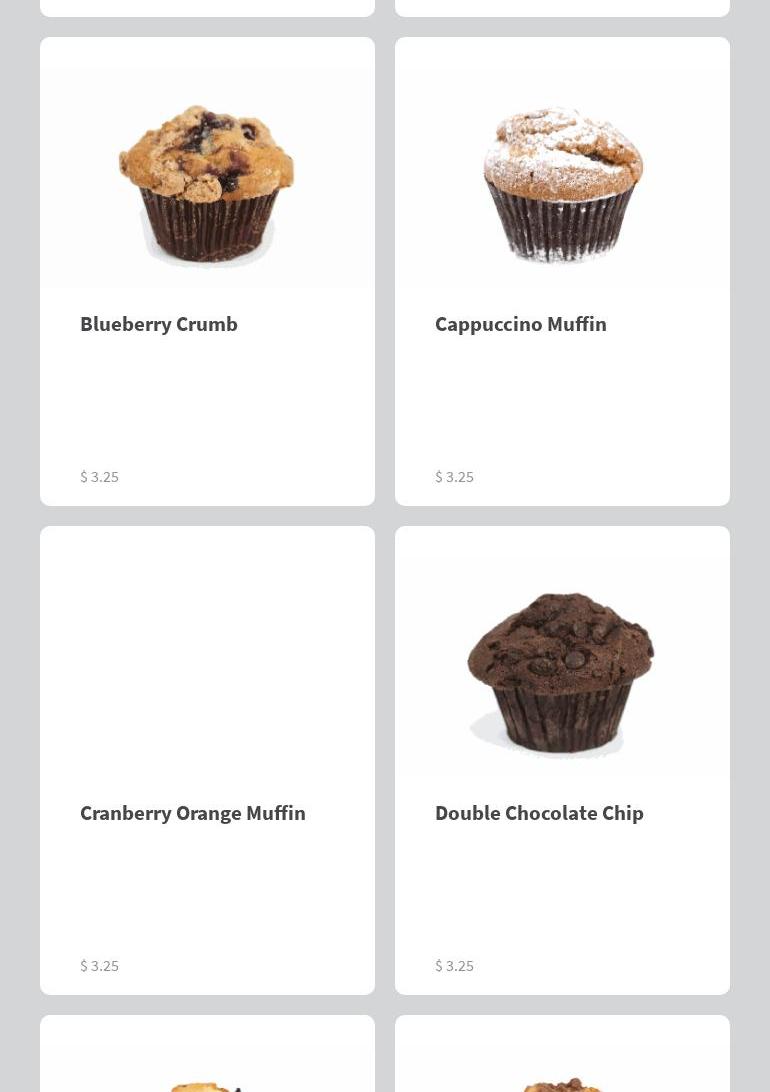The height and width of the screenshot is (1092, 770).
Task: Select the Cappuccino Muffin item
Action: point(562,271)
